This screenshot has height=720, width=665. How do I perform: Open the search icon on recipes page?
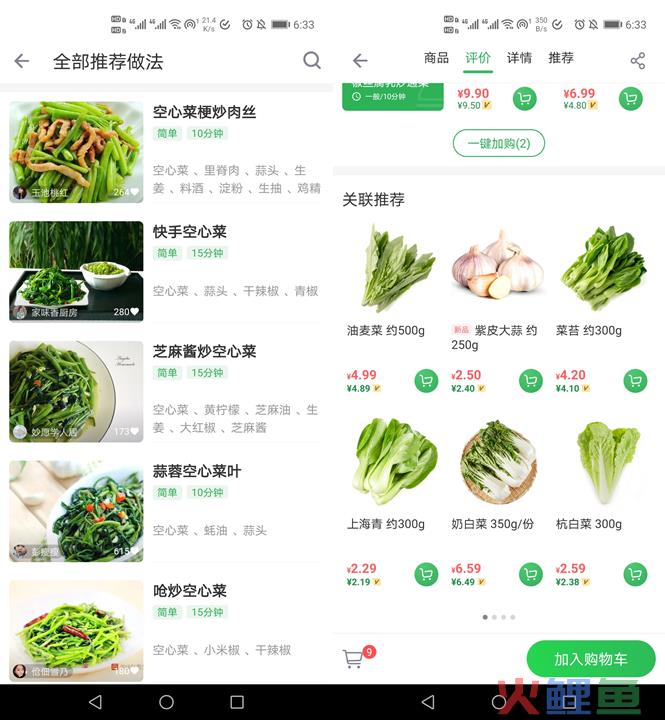[x=312, y=61]
